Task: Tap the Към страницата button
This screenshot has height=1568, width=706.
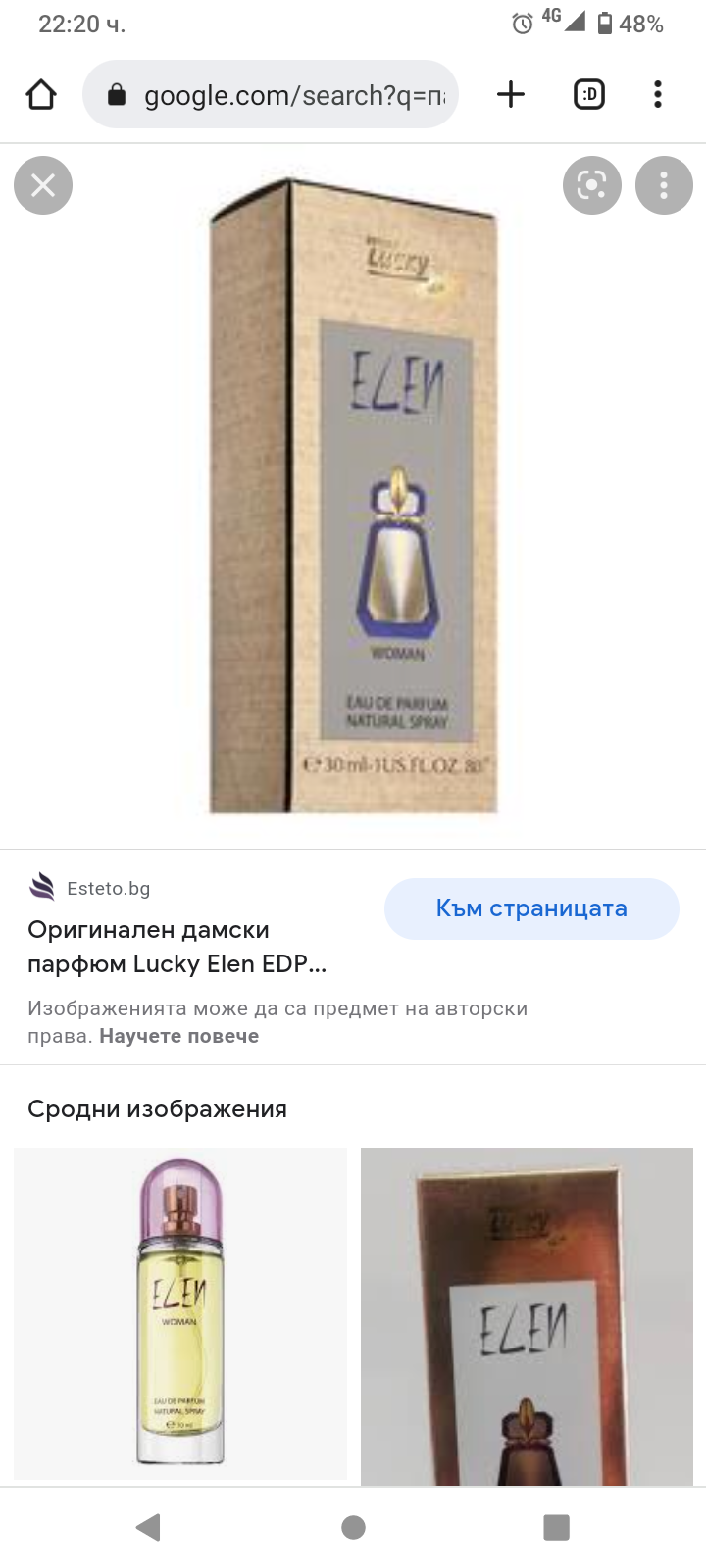Action: click(x=531, y=908)
